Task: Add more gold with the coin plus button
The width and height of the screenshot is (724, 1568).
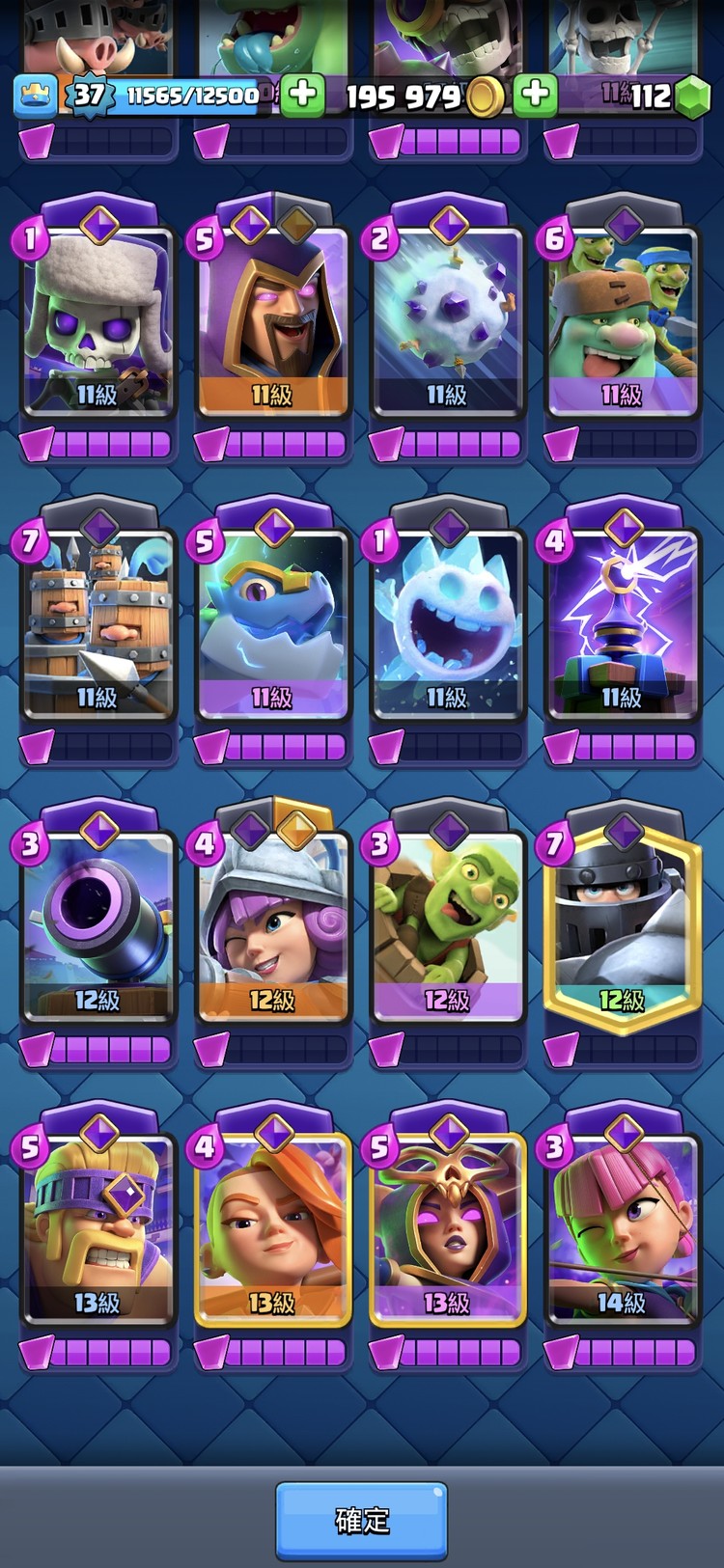Action: pos(535,95)
